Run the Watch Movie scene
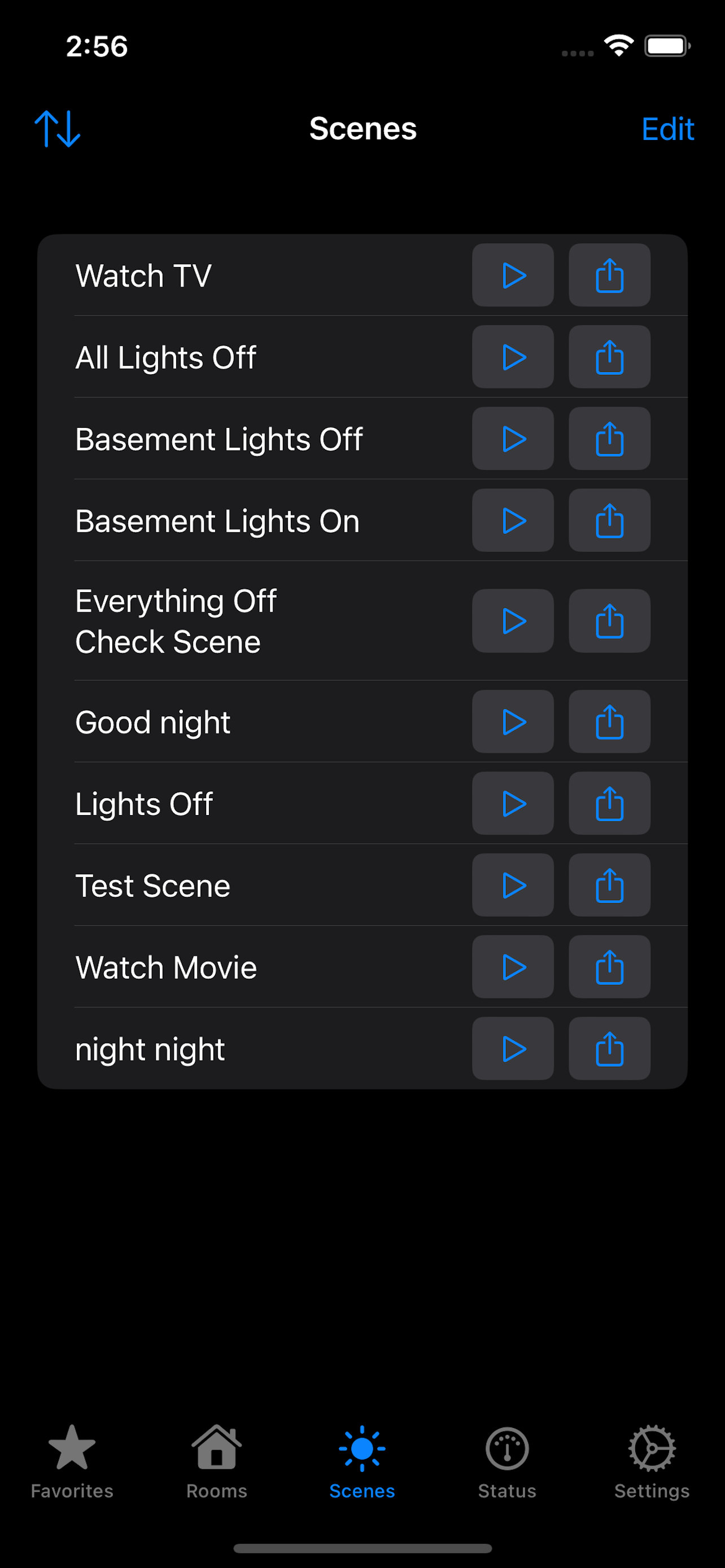Image resolution: width=725 pixels, height=1568 pixels. (x=513, y=967)
